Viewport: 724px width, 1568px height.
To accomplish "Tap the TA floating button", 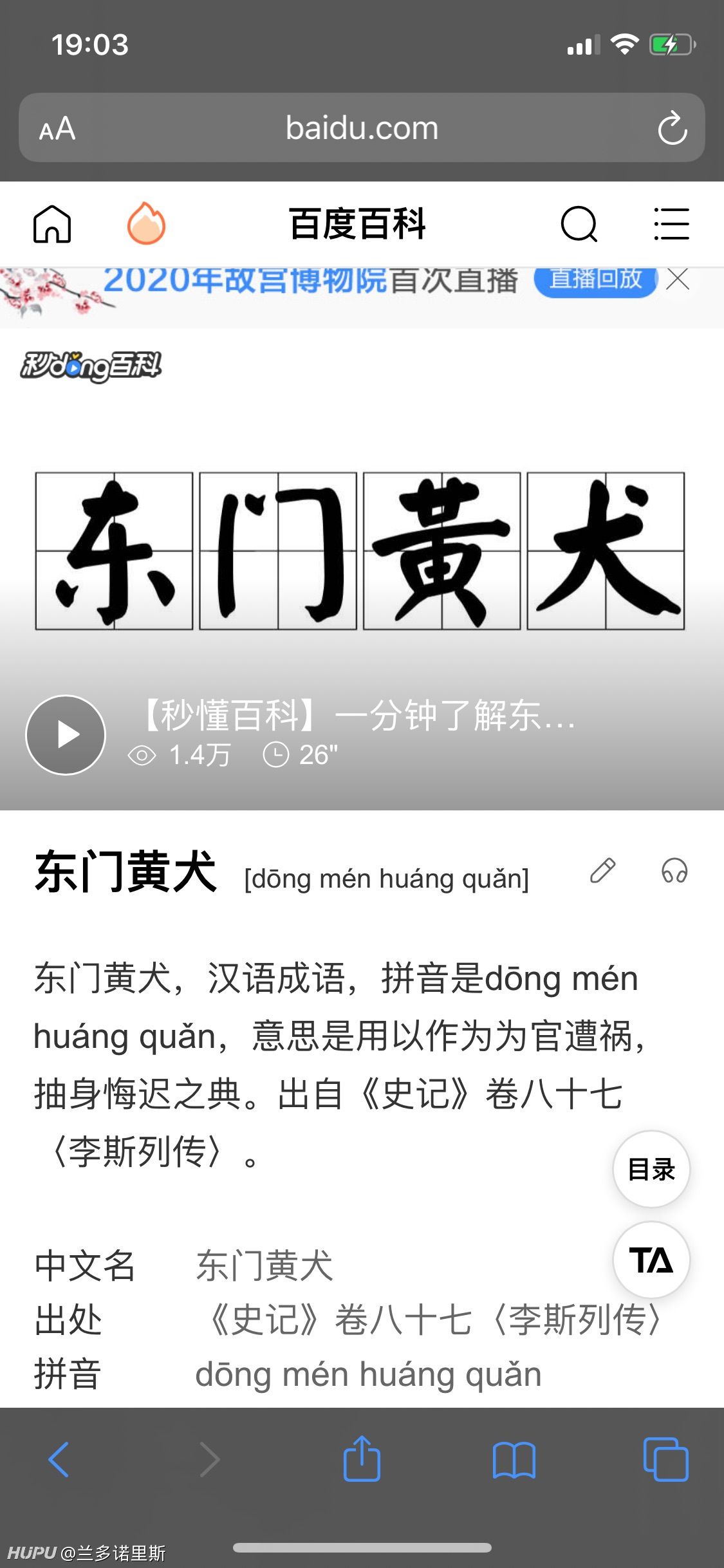I will [651, 1260].
